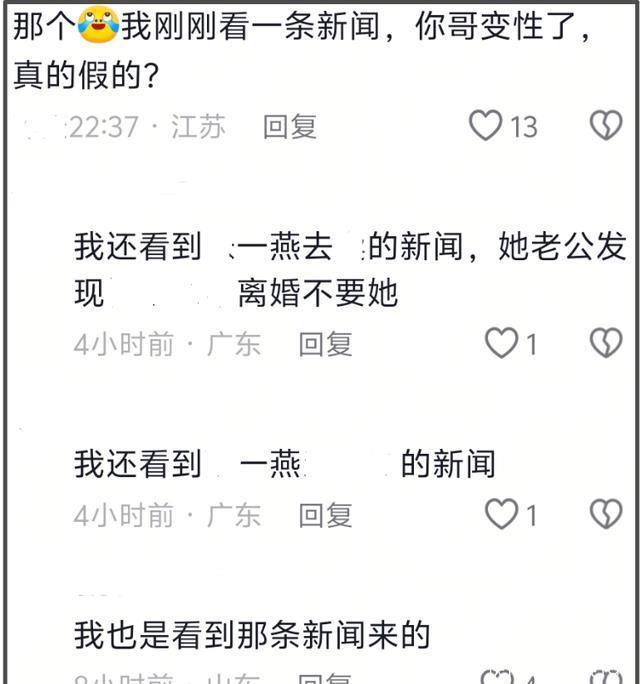Dislike the Jiangsu comment posted at 22:37
Viewport: 640px width, 684px height.
tap(605, 126)
